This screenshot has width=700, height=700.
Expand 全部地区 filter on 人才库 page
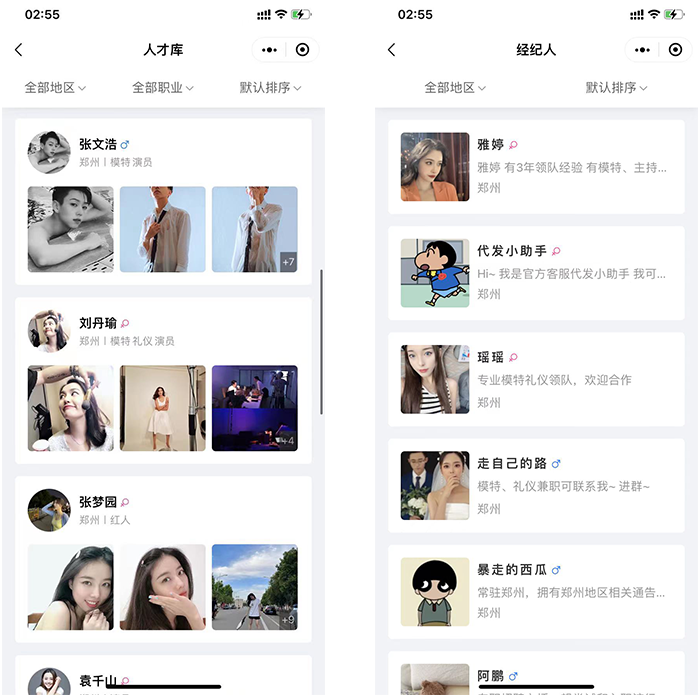55,88
